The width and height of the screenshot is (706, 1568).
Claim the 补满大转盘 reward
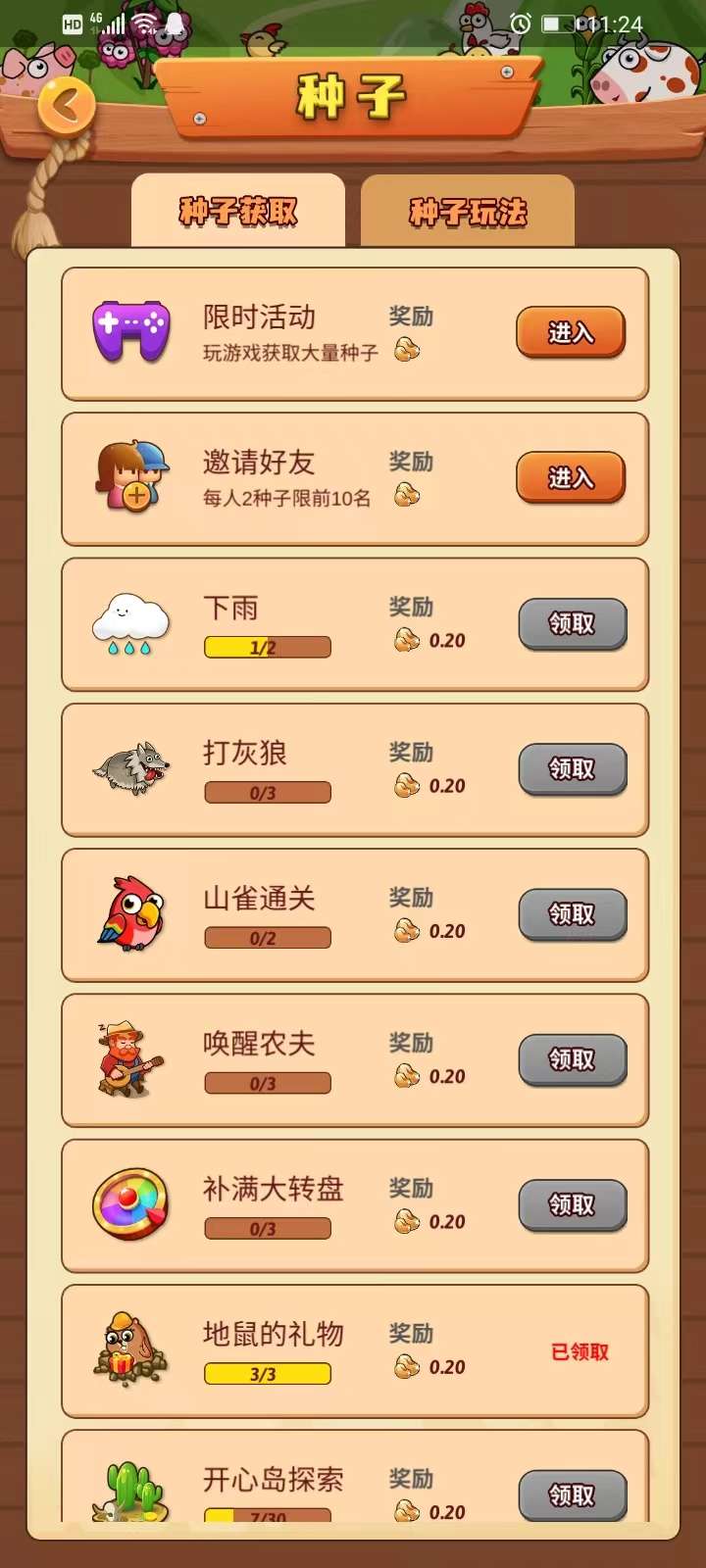573,1205
